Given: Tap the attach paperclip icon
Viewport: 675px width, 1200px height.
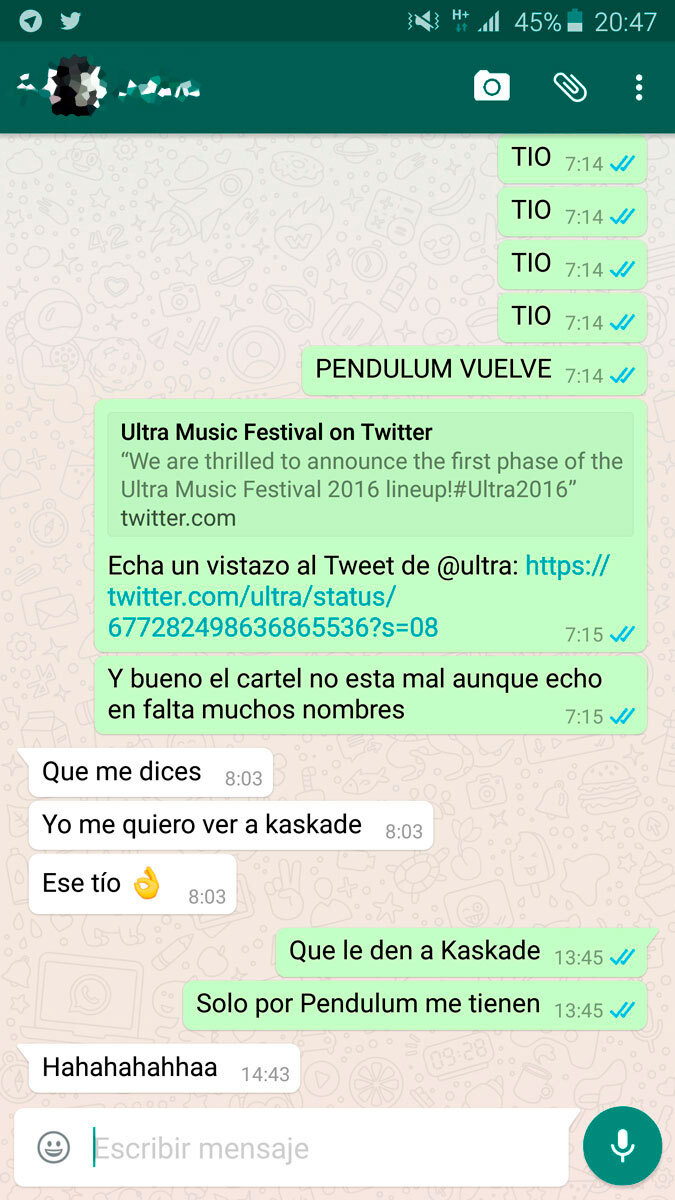Looking at the screenshot, I should (x=570, y=87).
